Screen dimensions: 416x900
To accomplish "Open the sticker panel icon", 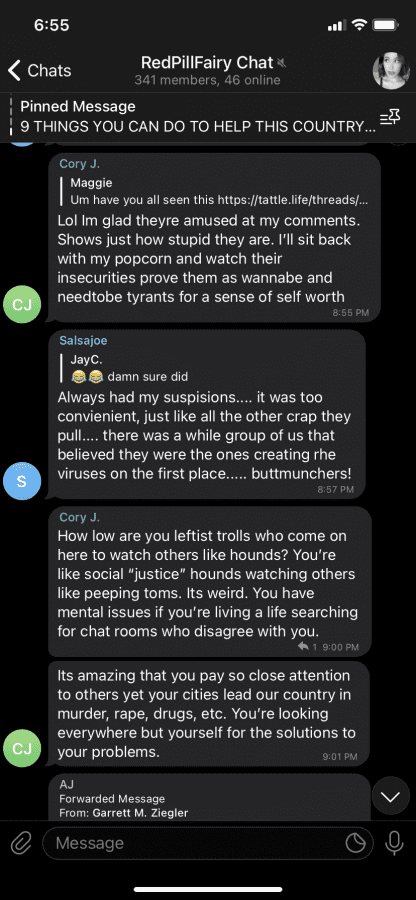I will 356,843.
